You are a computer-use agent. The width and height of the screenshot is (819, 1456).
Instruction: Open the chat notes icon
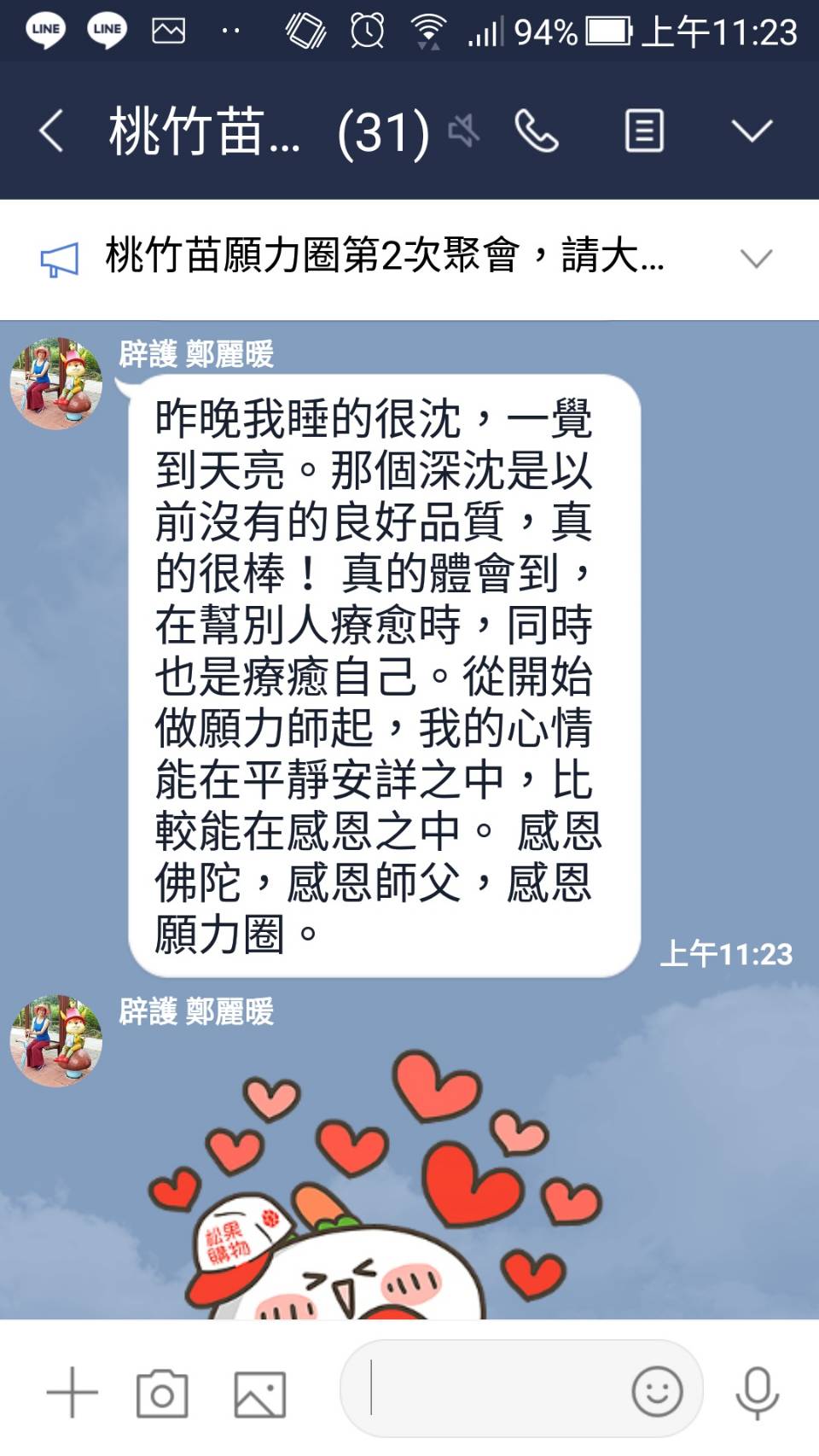[644, 132]
